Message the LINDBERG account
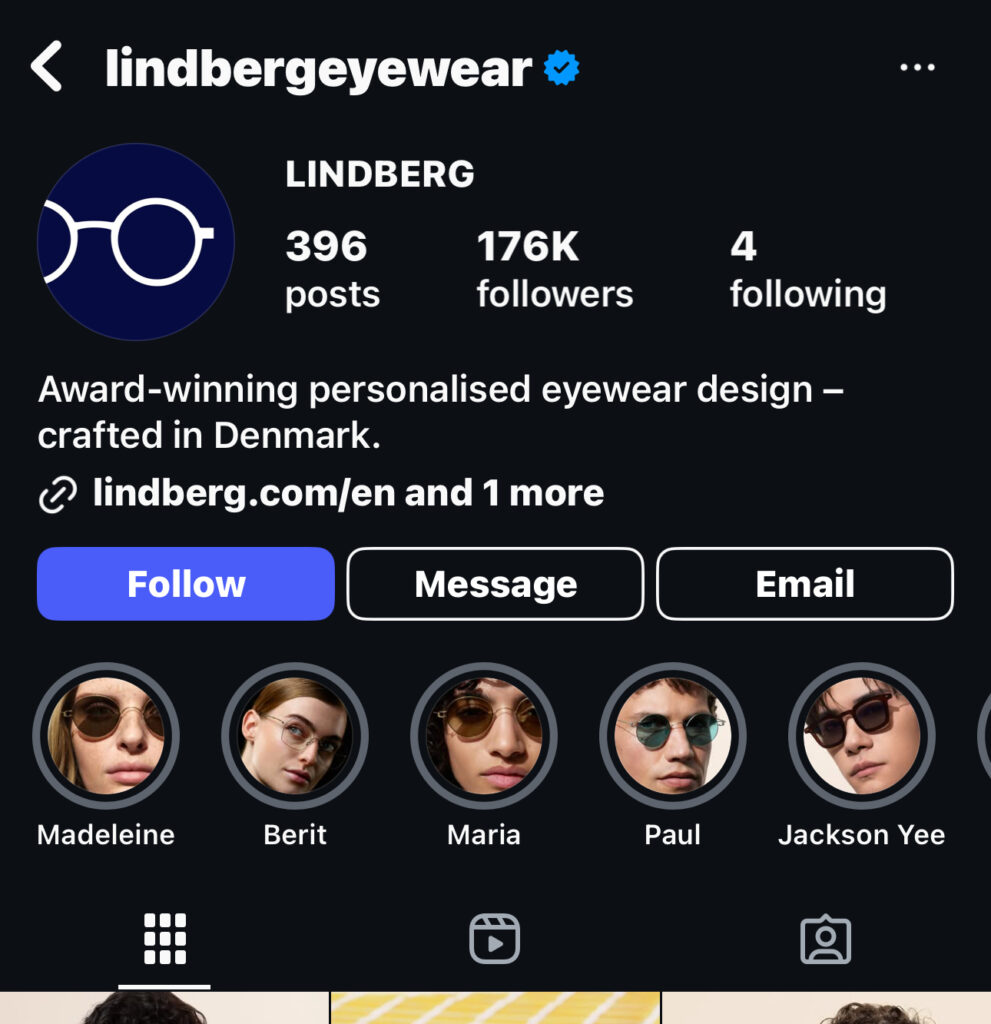The image size is (991, 1024). pyautogui.click(x=495, y=584)
